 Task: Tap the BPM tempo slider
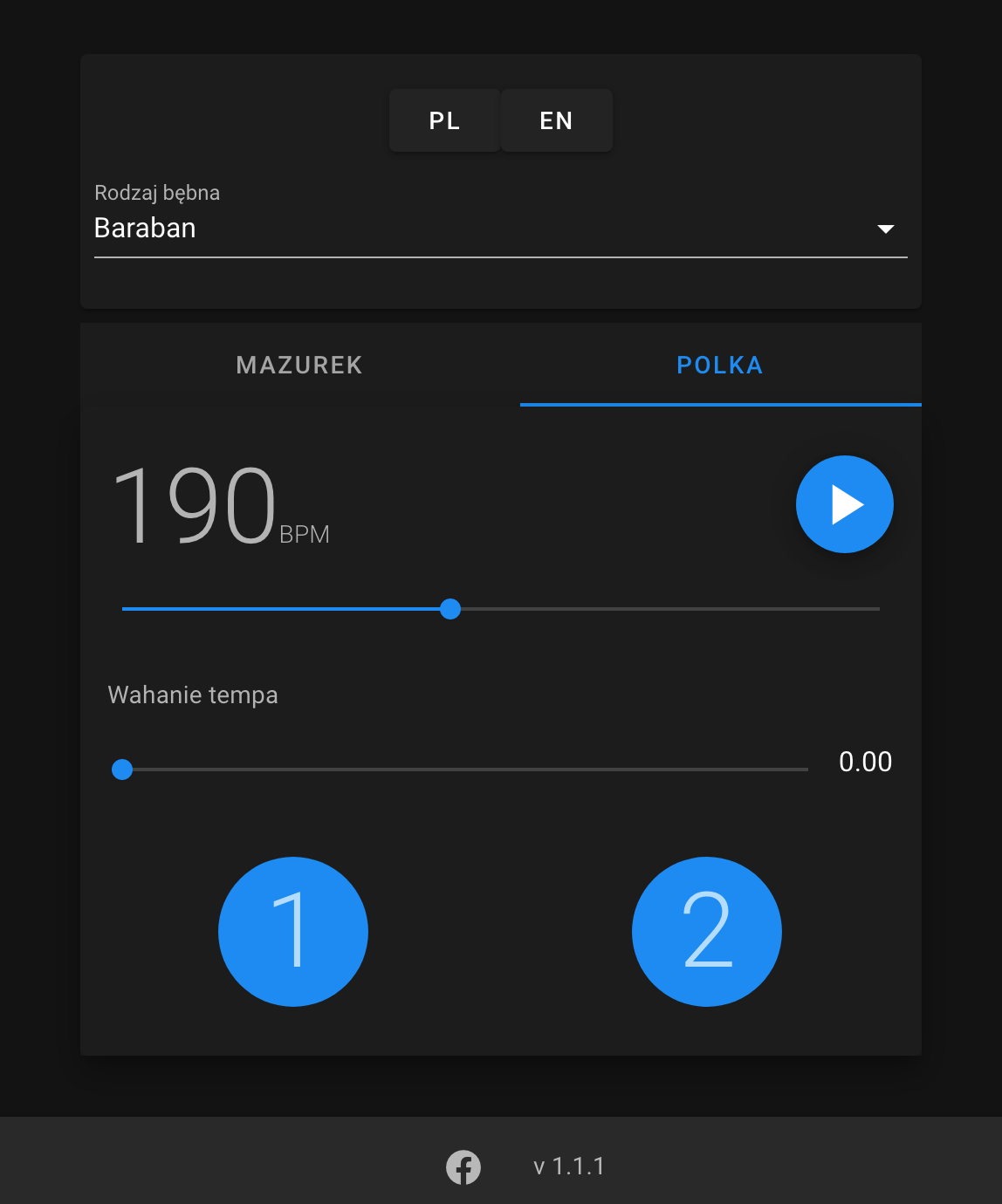(x=450, y=609)
